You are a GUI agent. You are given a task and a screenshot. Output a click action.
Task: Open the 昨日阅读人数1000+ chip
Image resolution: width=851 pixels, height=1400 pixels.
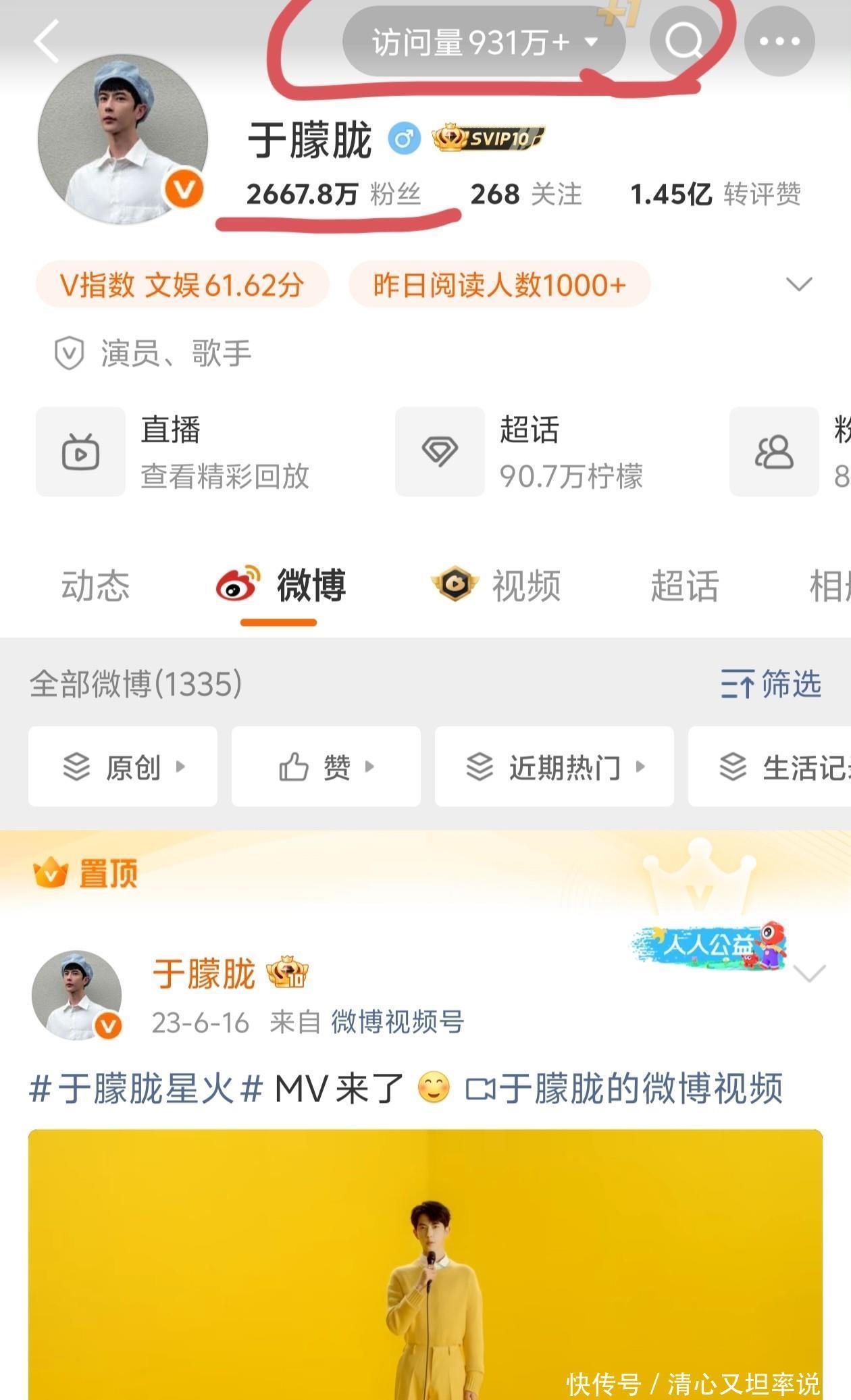click(500, 285)
